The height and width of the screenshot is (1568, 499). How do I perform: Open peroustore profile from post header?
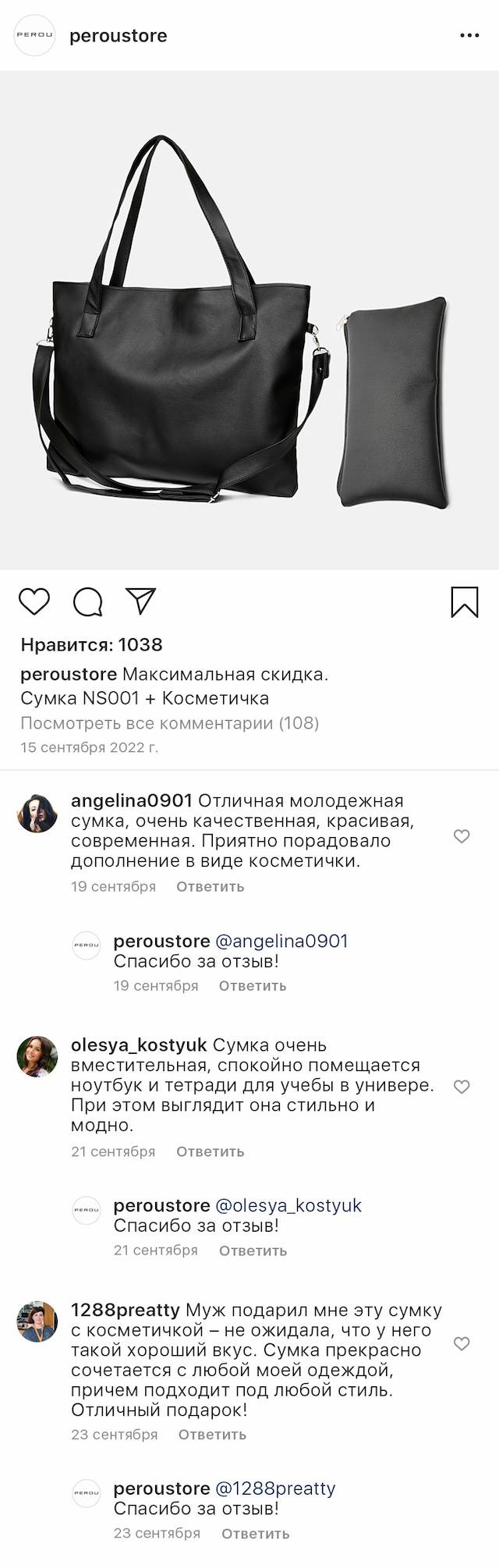(118, 36)
